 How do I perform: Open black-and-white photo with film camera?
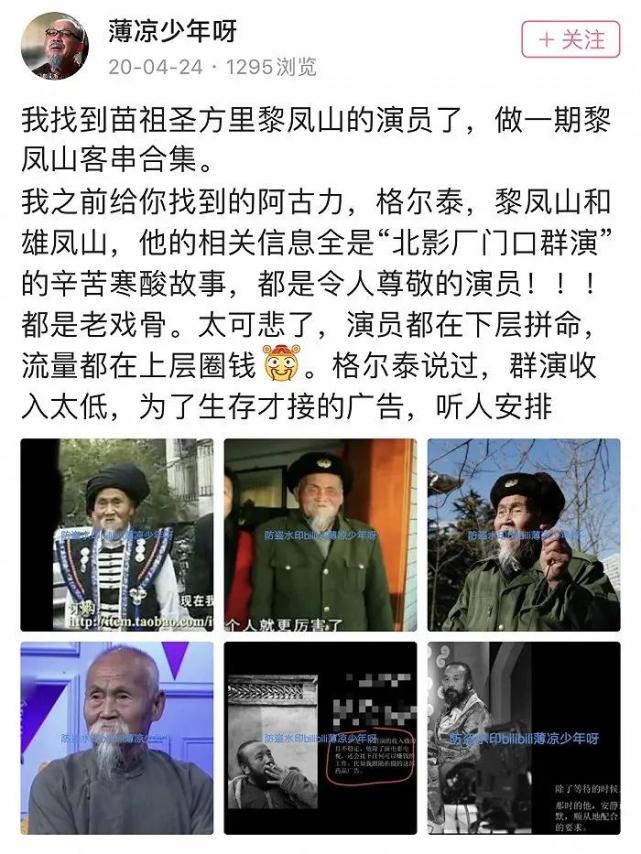click(x=523, y=738)
